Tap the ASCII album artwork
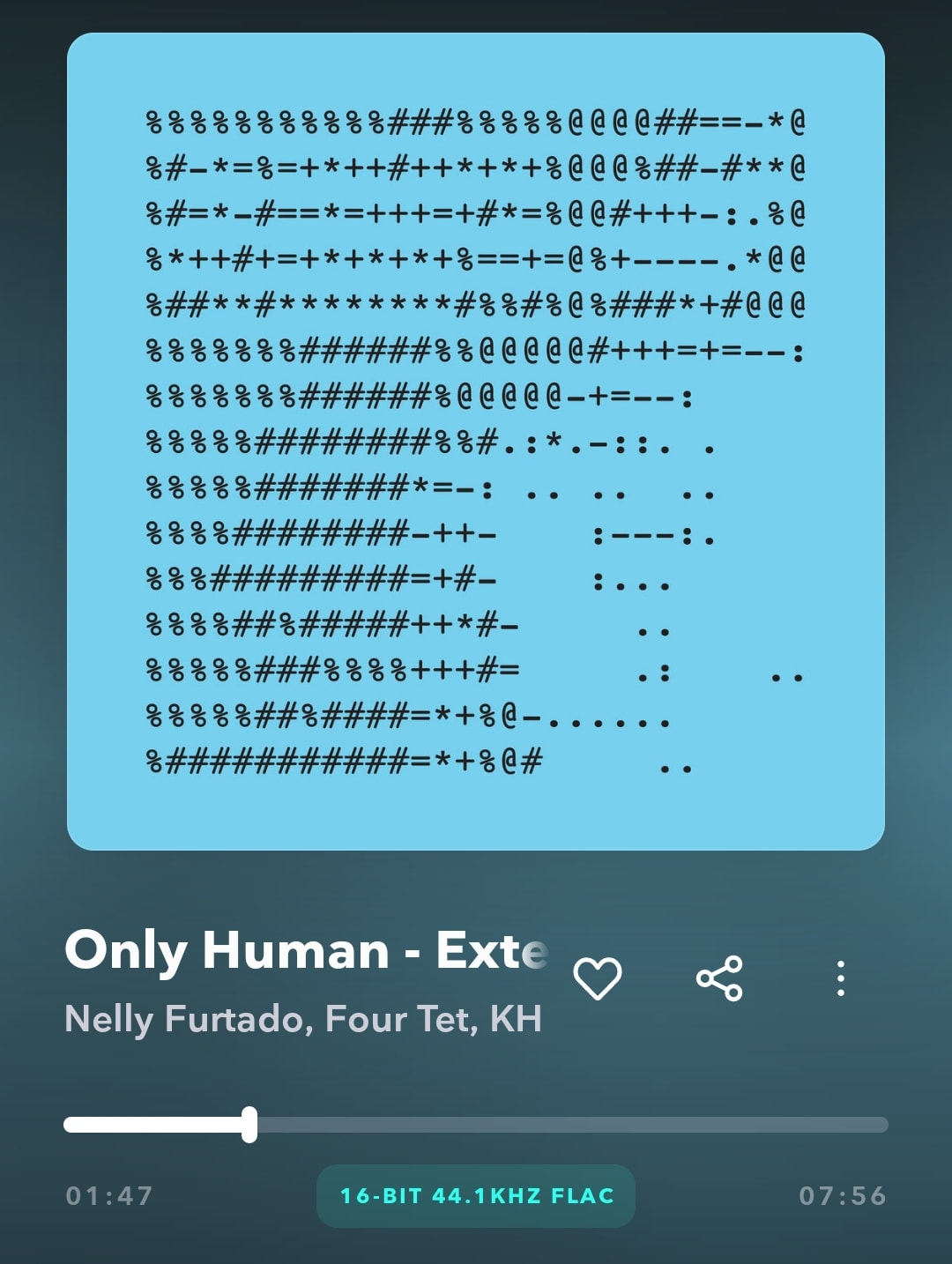Viewport: 952px width, 1264px height. [x=476, y=441]
